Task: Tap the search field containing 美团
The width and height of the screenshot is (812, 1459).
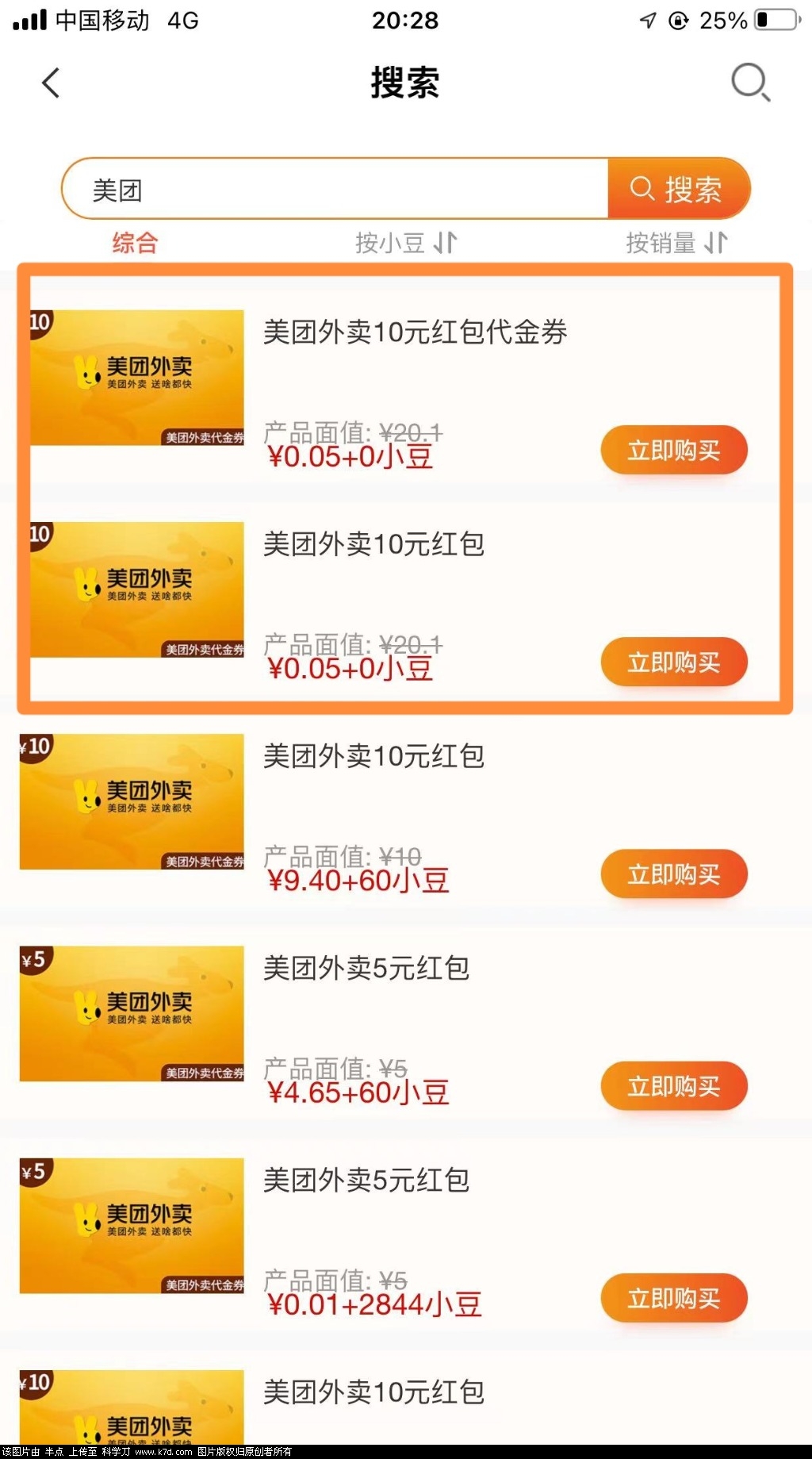Action: [x=333, y=190]
